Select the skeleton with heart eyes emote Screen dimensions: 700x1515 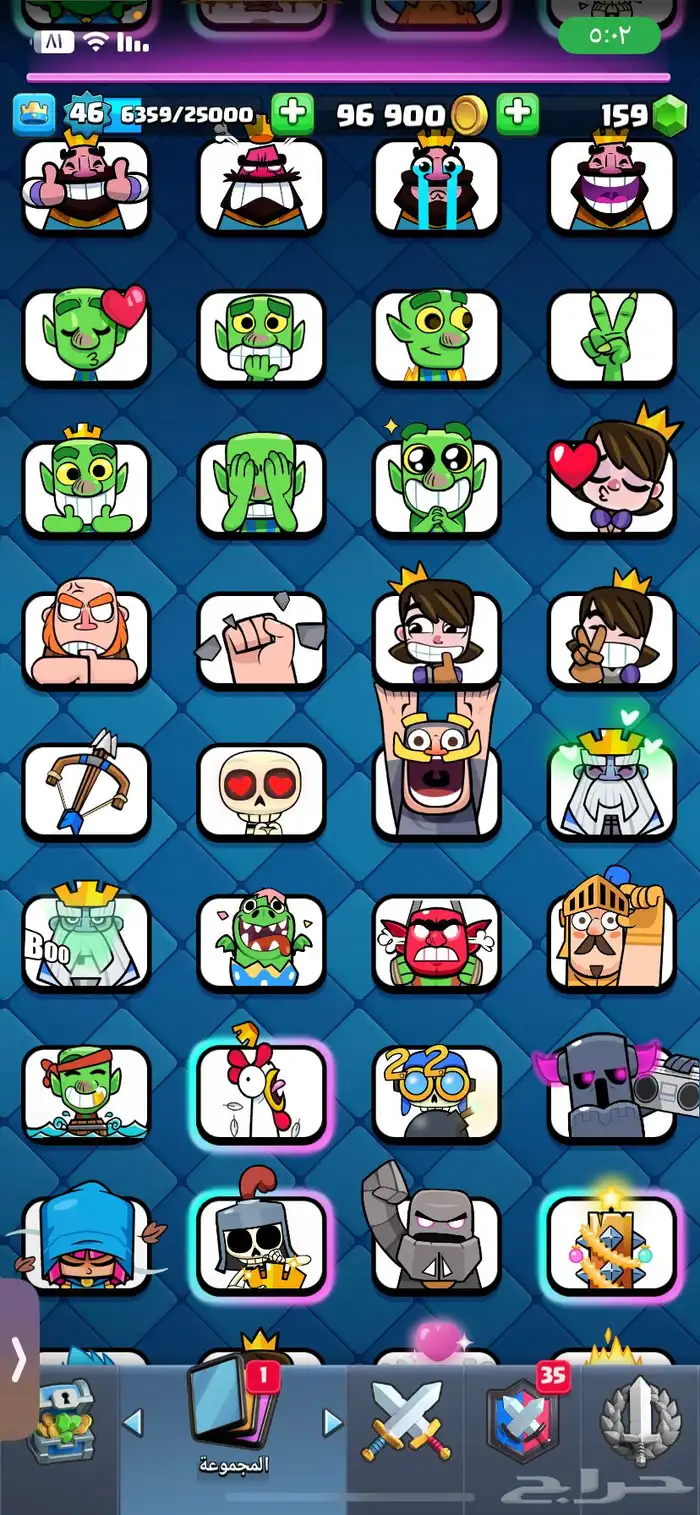pyautogui.click(x=261, y=790)
